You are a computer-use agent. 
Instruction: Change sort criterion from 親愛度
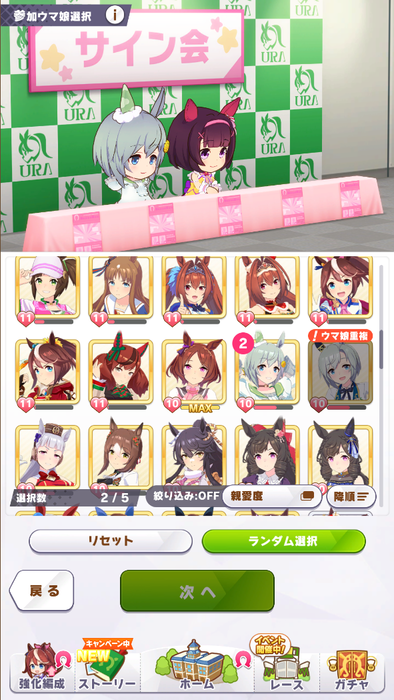tap(272, 496)
